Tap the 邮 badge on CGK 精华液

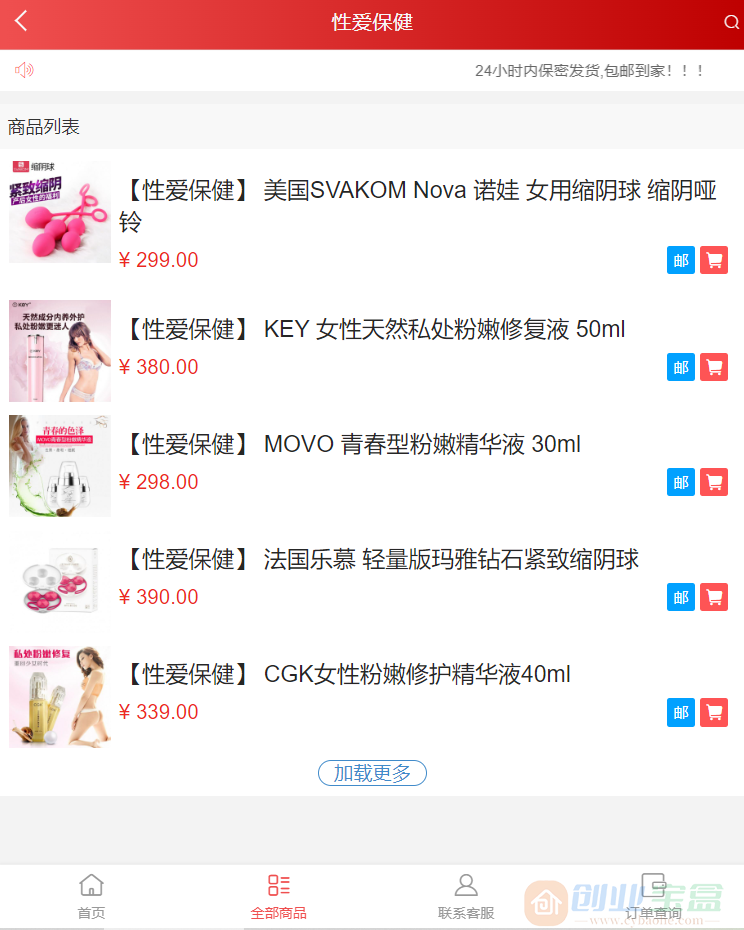(681, 713)
